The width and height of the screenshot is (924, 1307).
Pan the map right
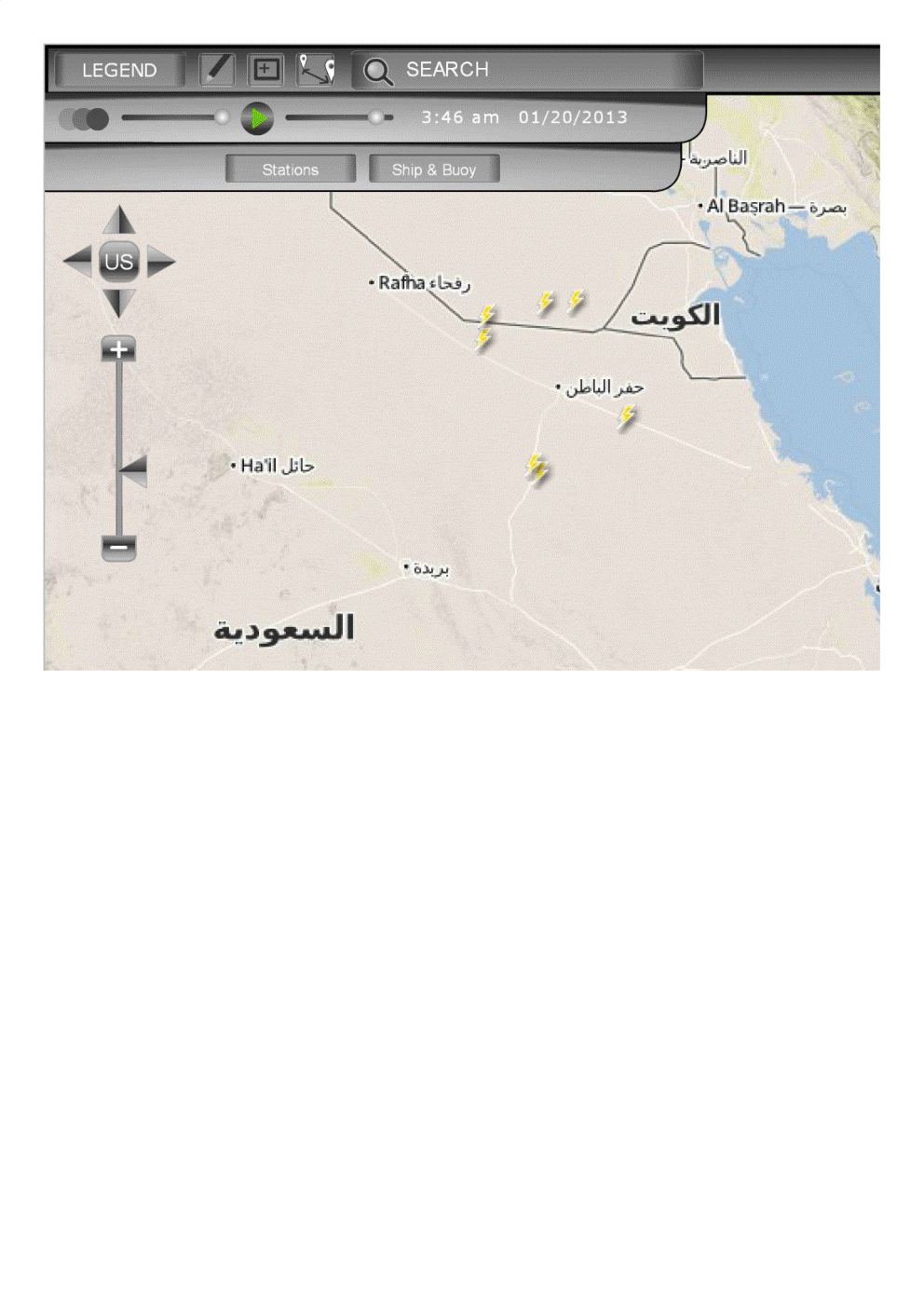tap(161, 262)
